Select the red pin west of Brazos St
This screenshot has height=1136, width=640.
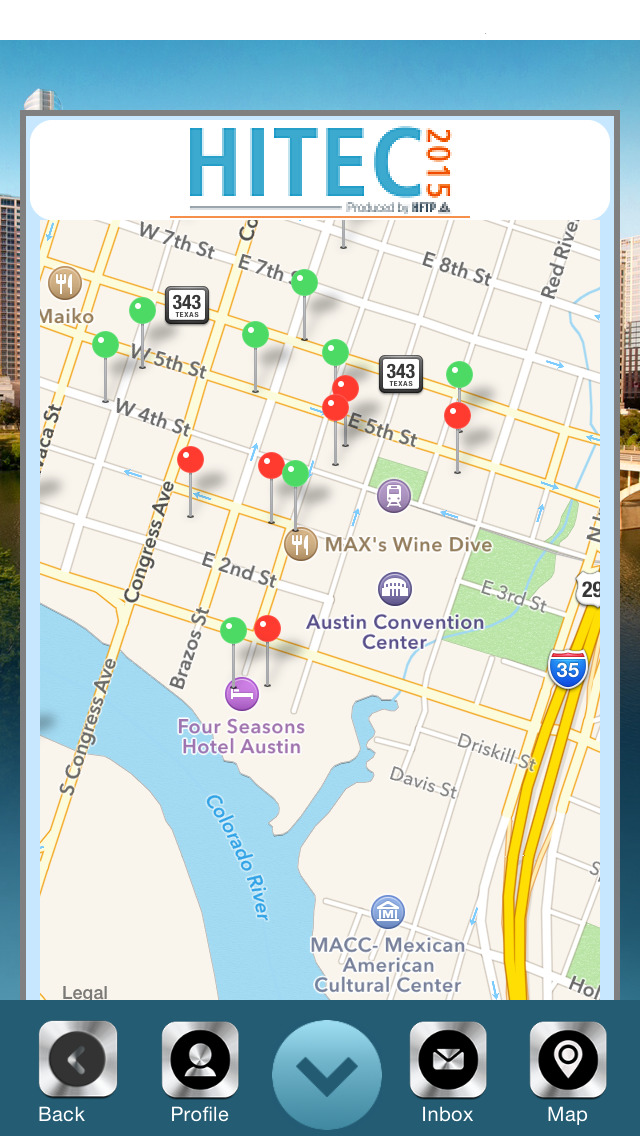191,459
